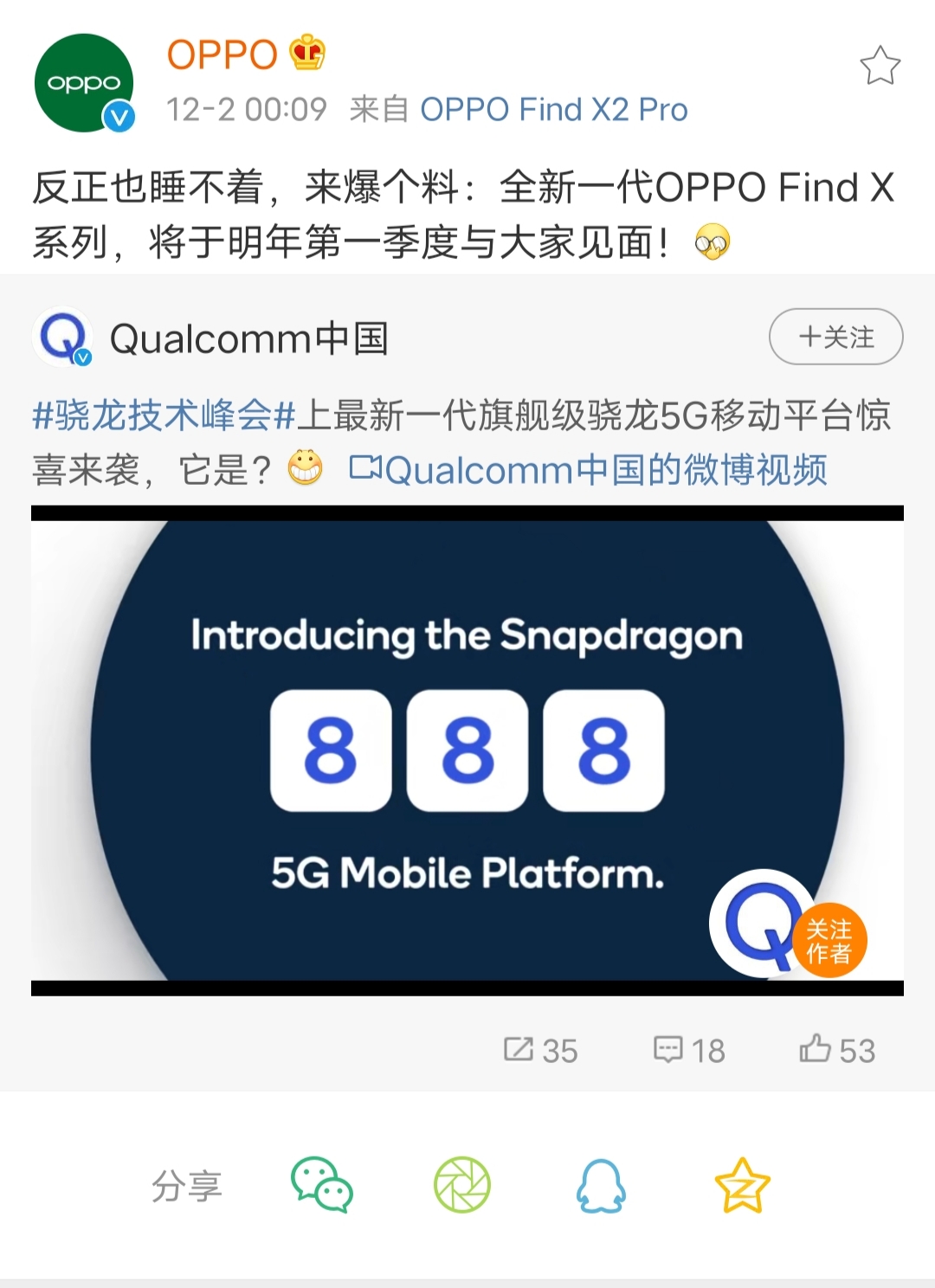This screenshot has height=1288, width=935.
Task: Share the post to Qzone
Action: [742, 1185]
